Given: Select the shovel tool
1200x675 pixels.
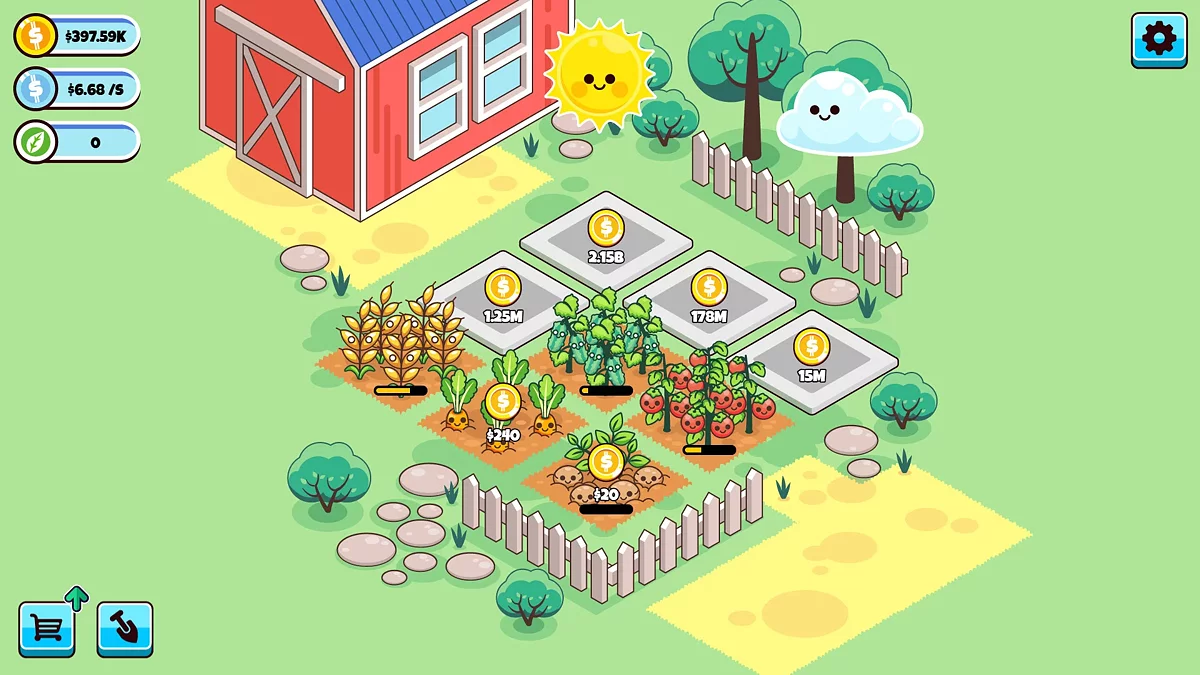Looking at the screenshot, I should pyautogui.click(x=125, y=628).
